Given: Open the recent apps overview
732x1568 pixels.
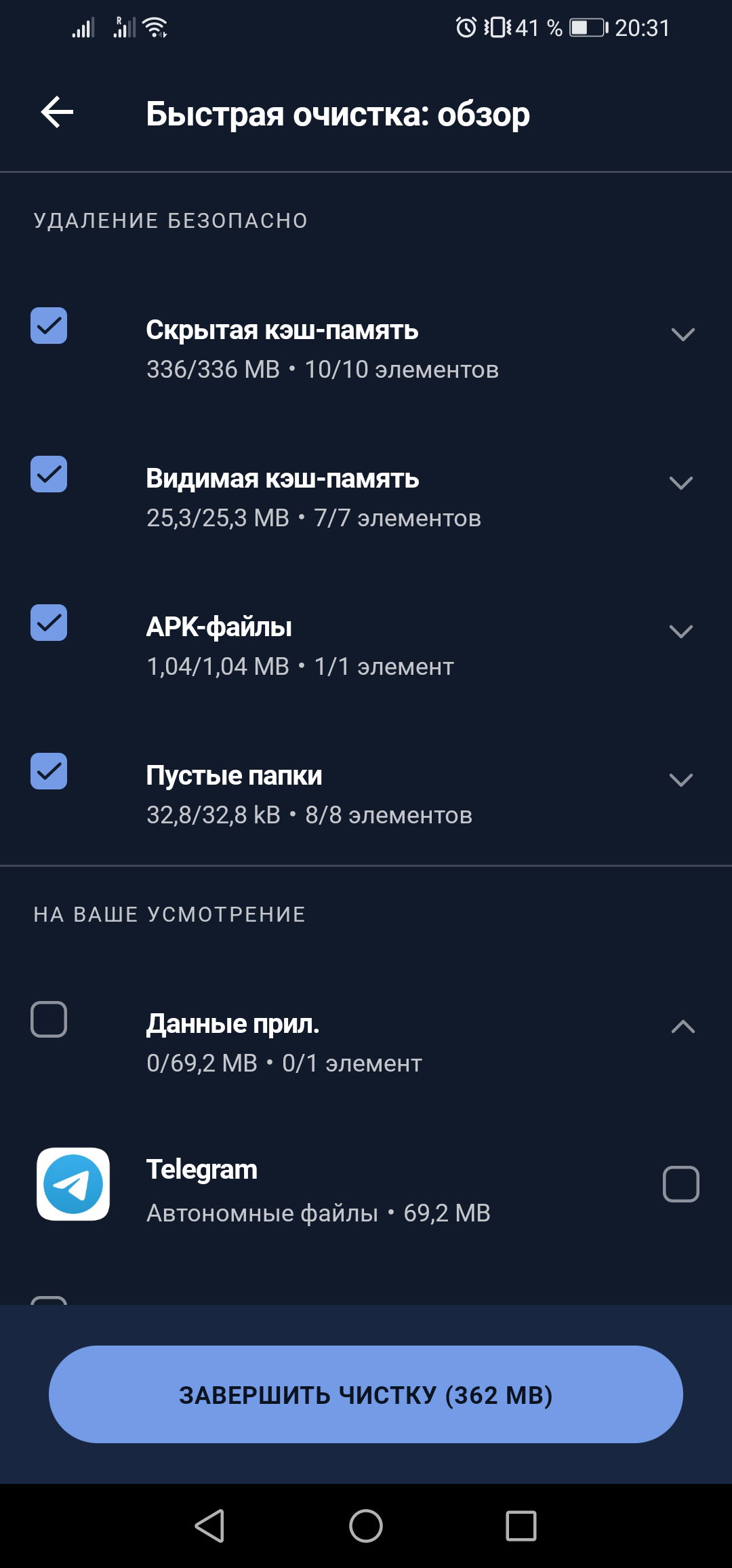Looking at the screenshot, I should tap(521, 1526).
